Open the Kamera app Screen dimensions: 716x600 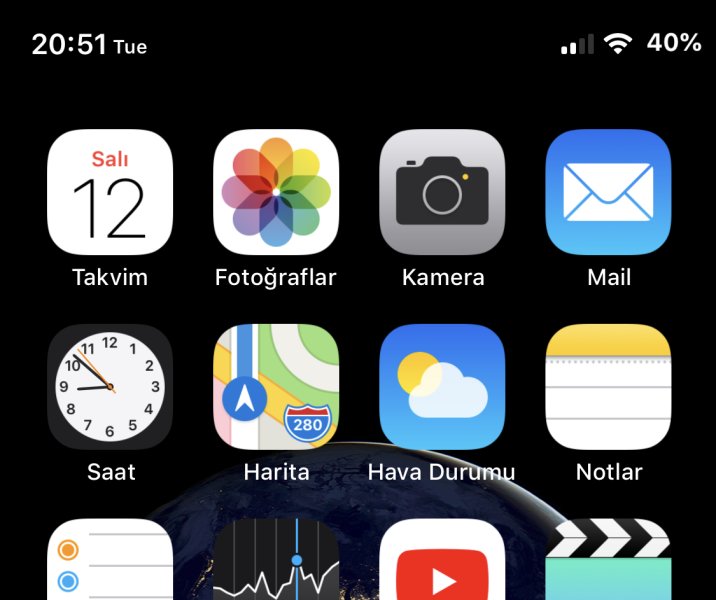[x=442, y=192]
